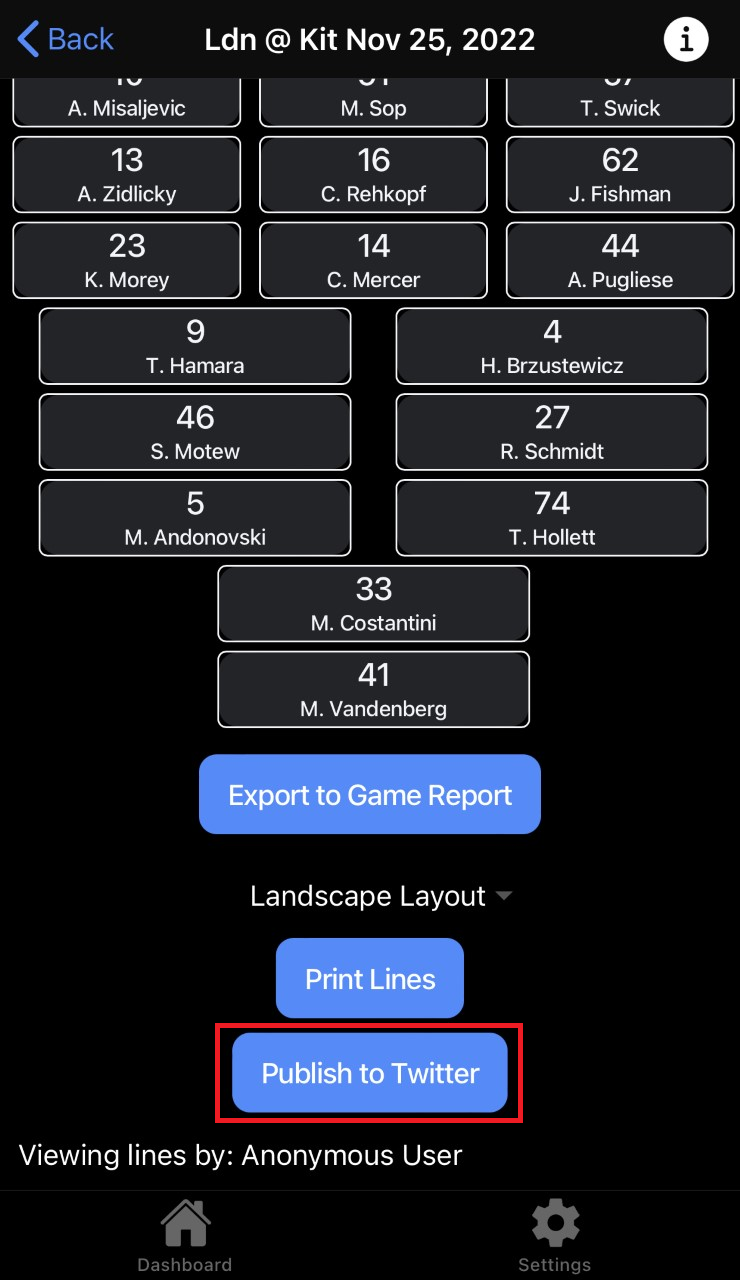Select player 46 S. Motew

point(195,432)
